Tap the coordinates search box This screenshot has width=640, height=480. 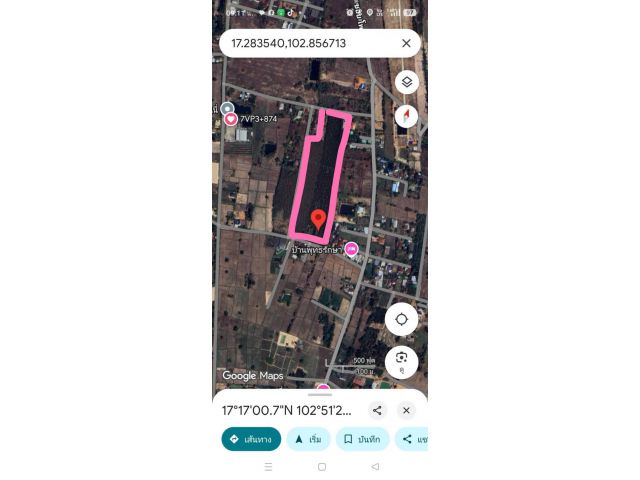[305, 43]
